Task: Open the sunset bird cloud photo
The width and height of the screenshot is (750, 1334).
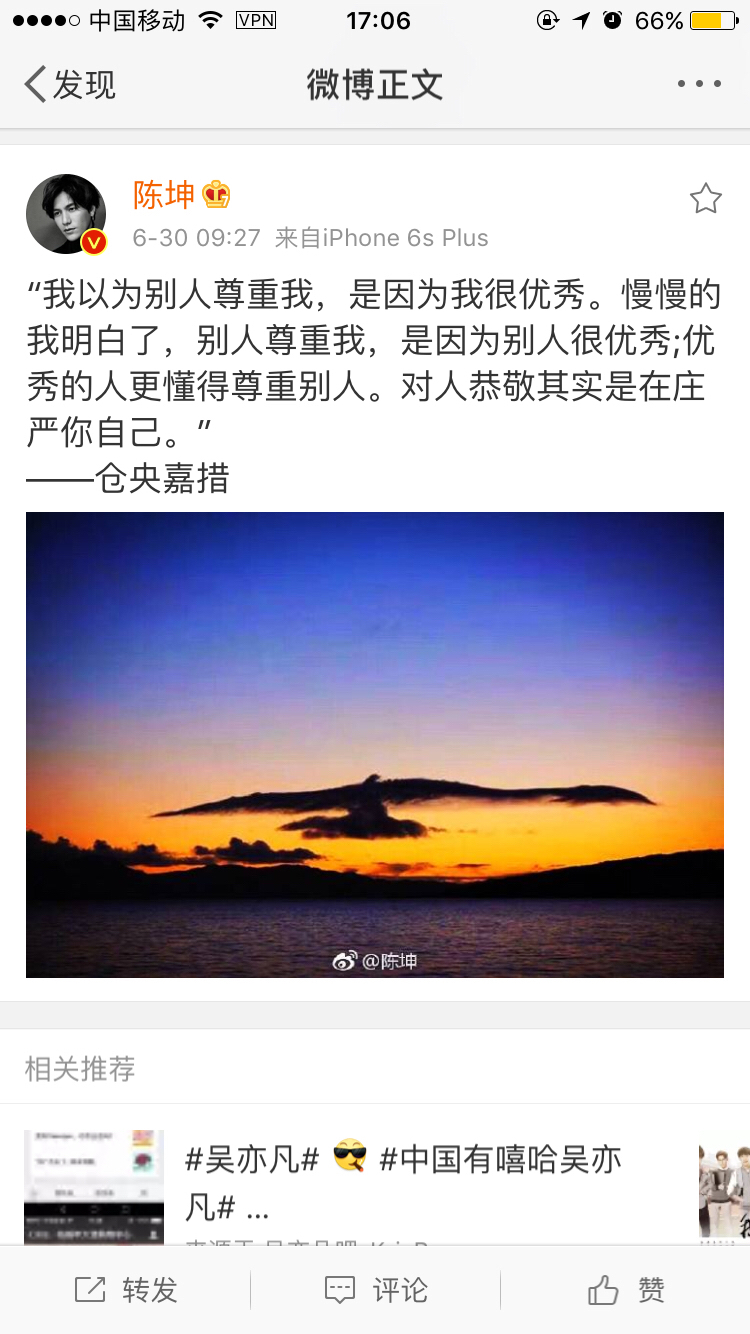Action: (x=375, y=744)
